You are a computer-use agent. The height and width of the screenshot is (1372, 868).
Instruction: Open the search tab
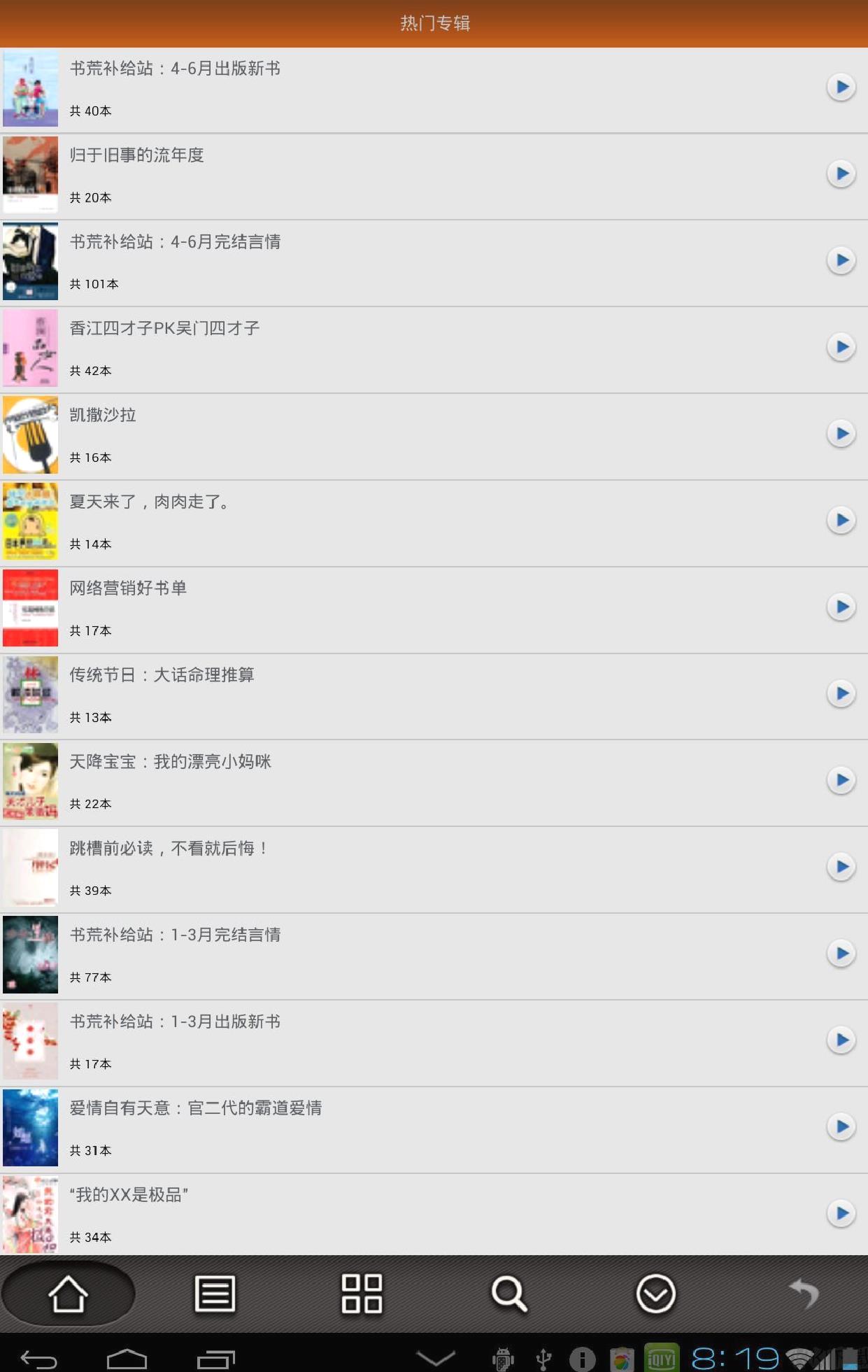click(x=508, y=1294)
